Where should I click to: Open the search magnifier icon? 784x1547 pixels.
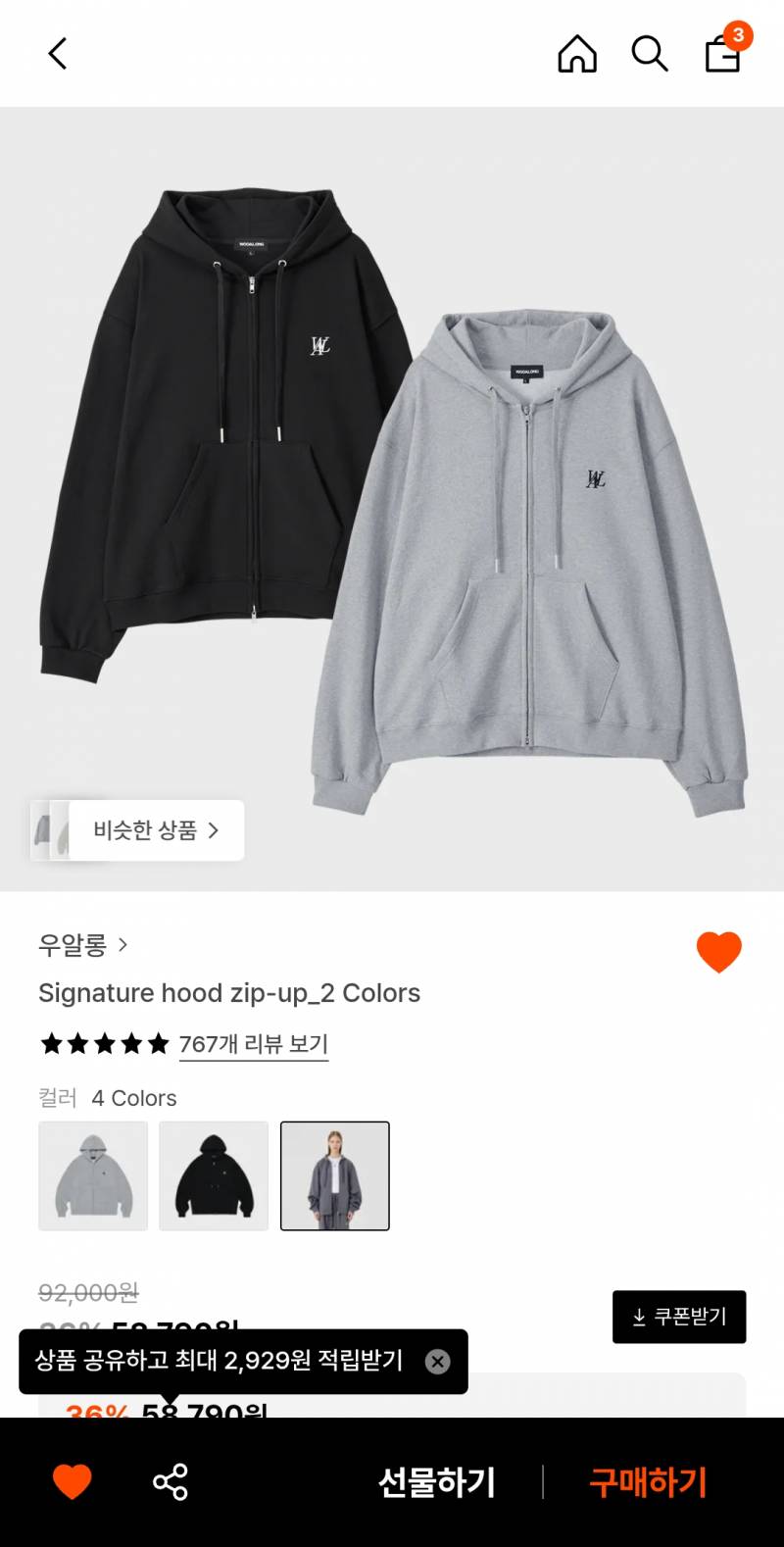pos(649,54)
